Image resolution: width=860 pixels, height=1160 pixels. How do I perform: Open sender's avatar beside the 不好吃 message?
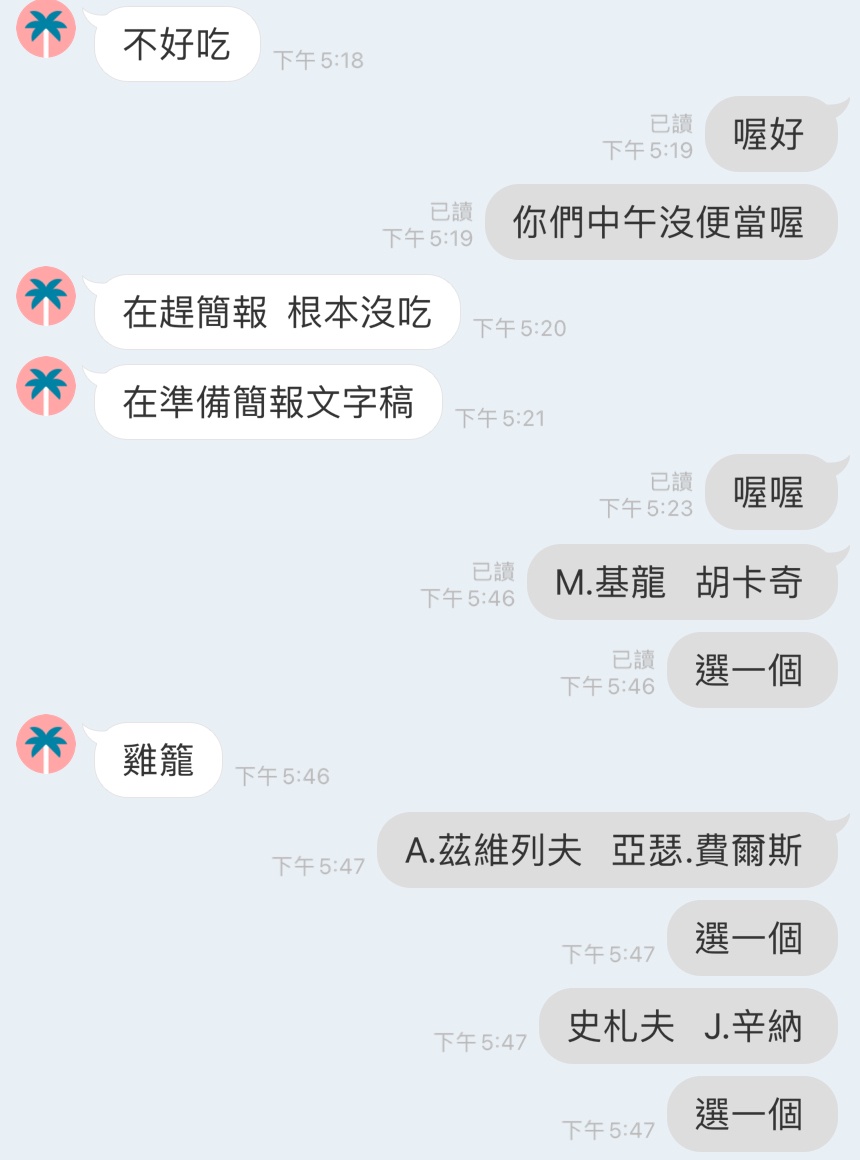pyautogui.click(x=47, y=29)
